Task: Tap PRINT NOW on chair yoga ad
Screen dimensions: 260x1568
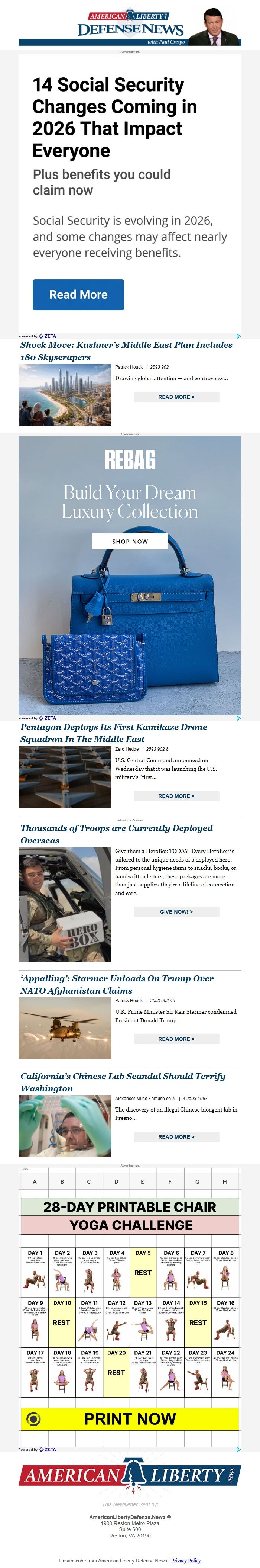Action: 129,1419
